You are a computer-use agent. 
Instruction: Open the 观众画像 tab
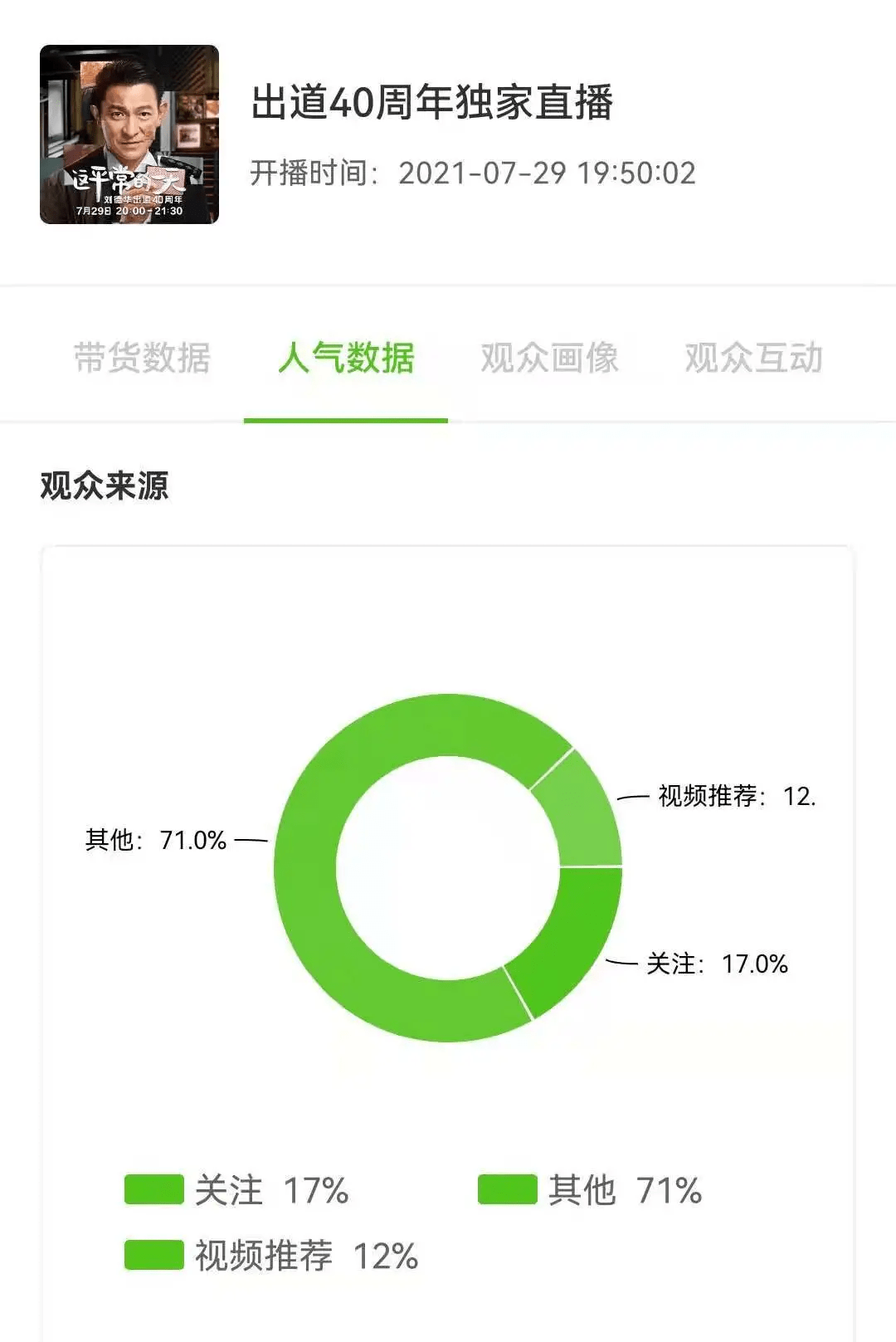tap(550, 358)
